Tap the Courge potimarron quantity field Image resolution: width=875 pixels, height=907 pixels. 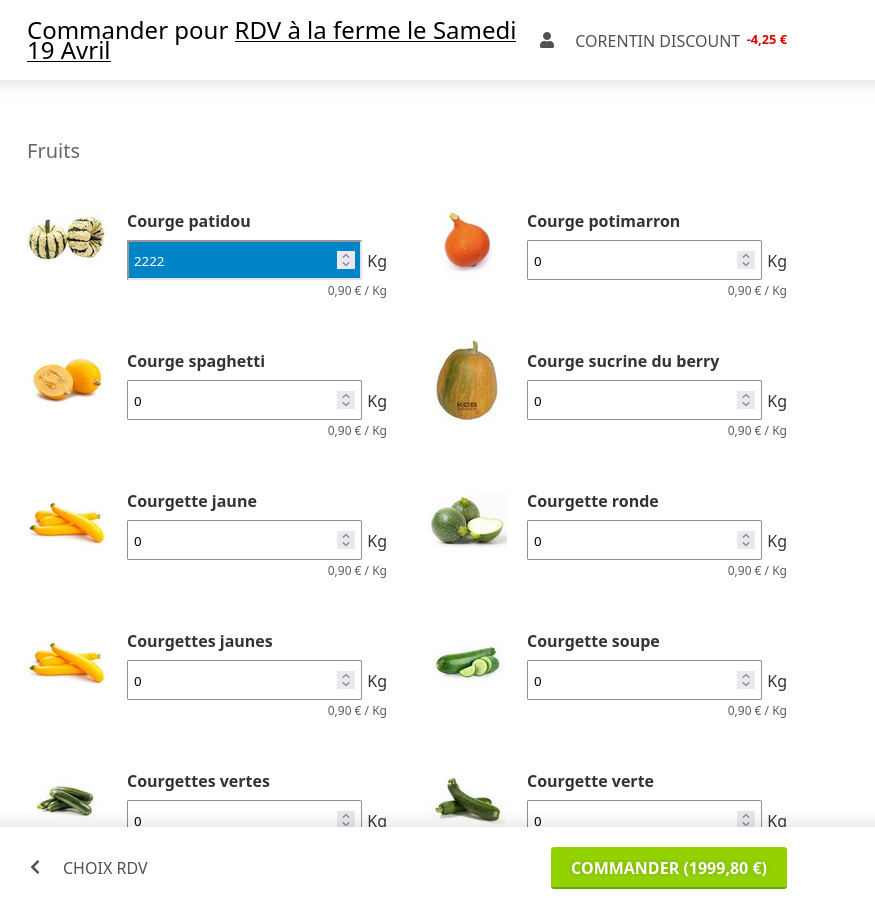(x=632, y=261)
